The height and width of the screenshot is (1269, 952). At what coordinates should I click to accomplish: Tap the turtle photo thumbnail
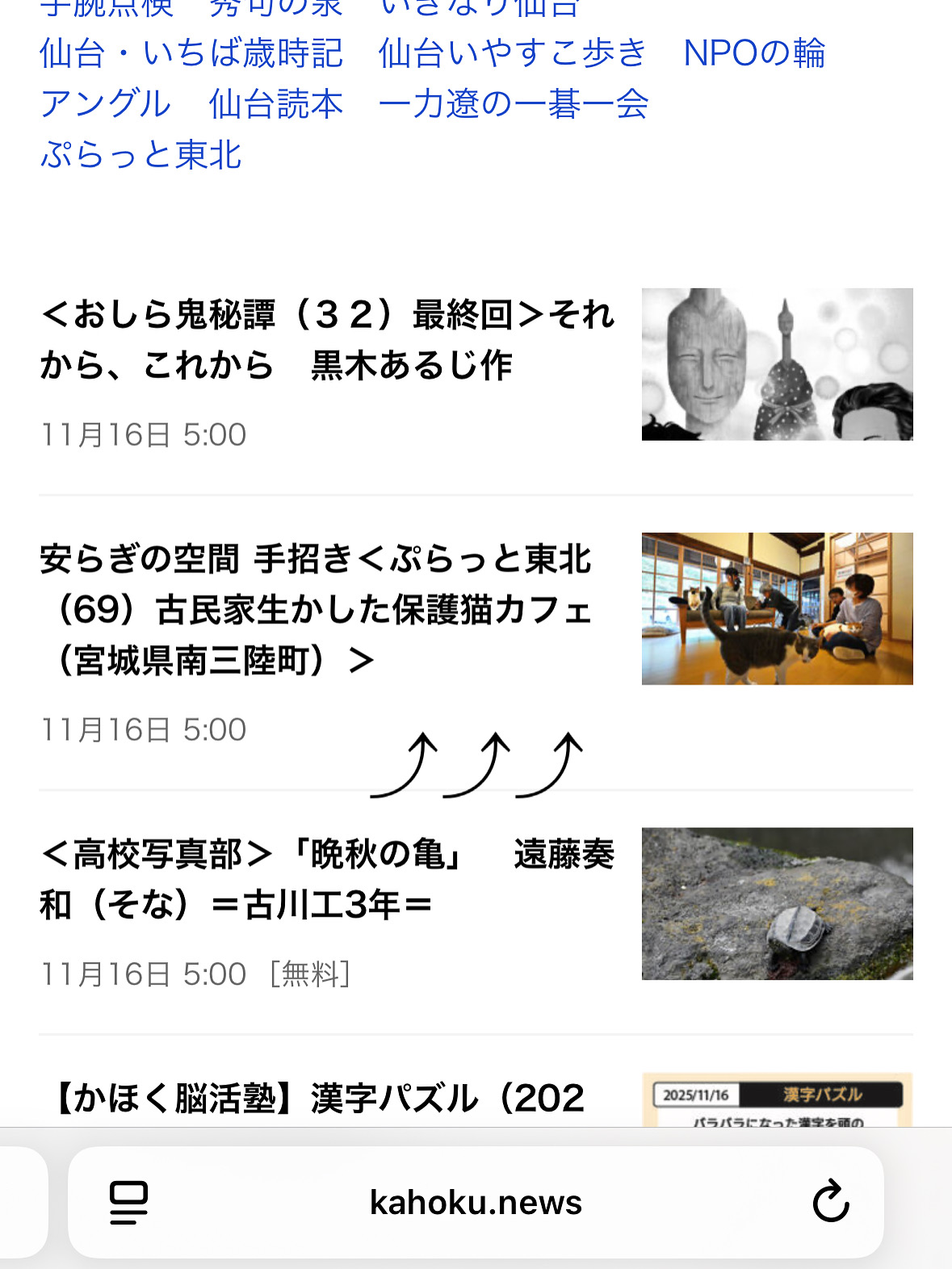pos(777,903)
